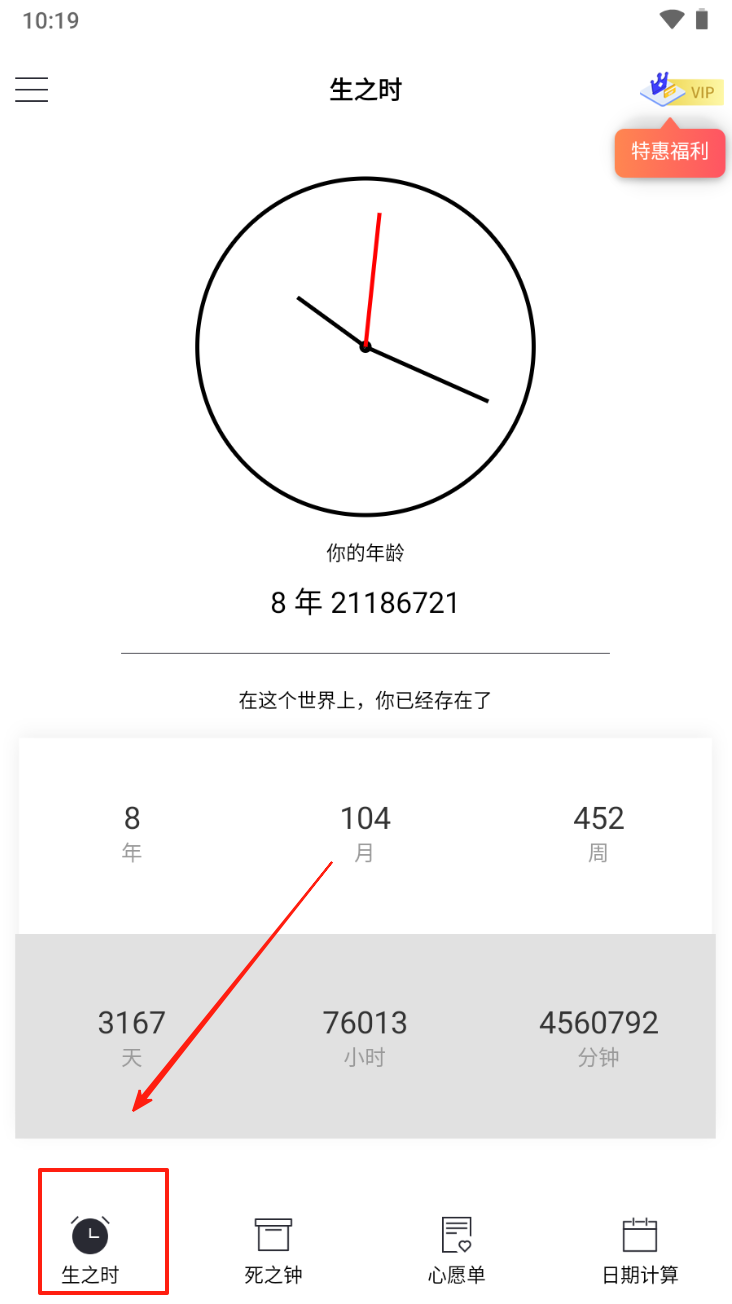
Task: Select the 生之时 bottom tab
Action: (91, 1249)
